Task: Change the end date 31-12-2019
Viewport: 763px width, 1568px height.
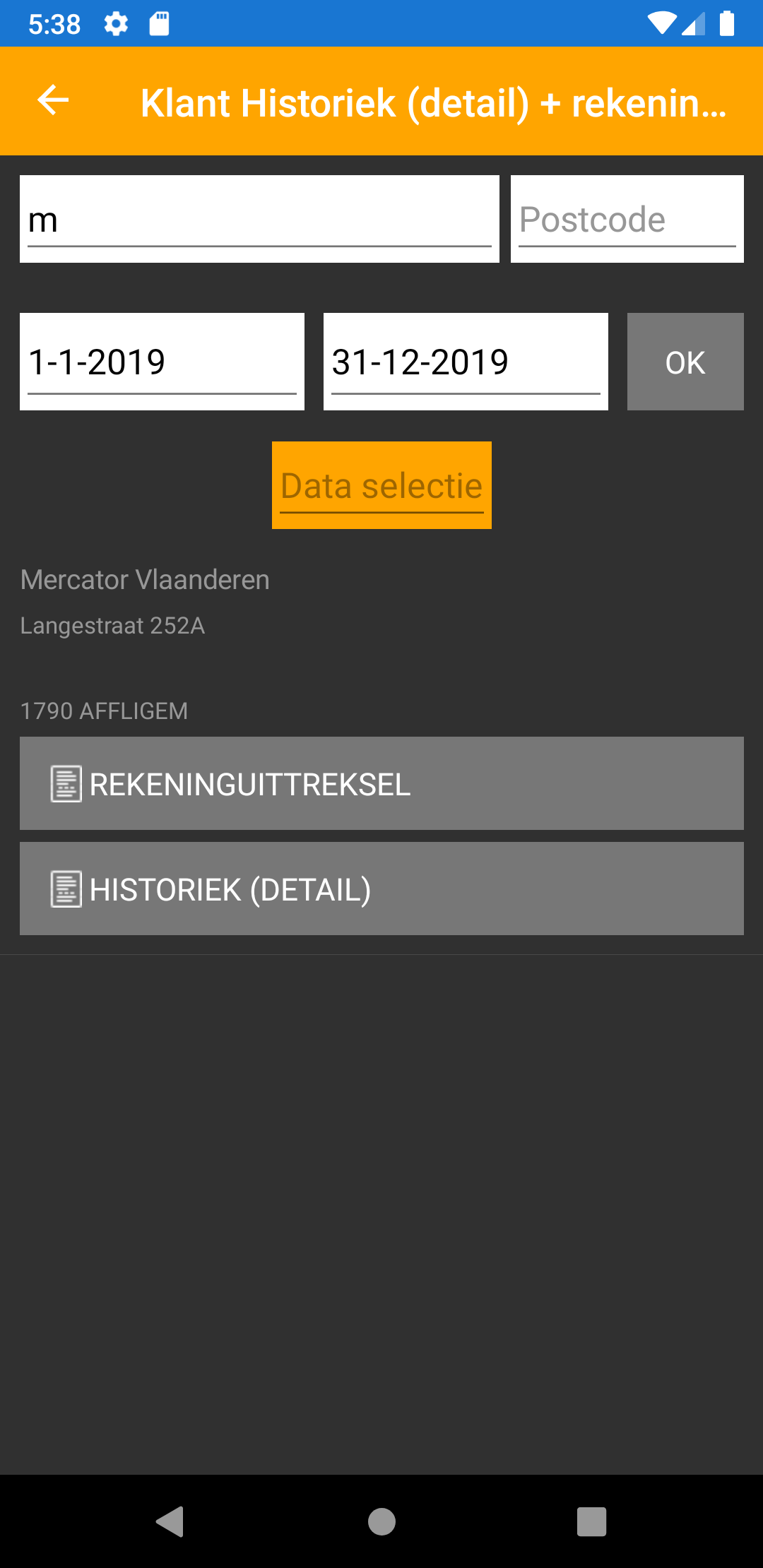Action: pos(466,362)
